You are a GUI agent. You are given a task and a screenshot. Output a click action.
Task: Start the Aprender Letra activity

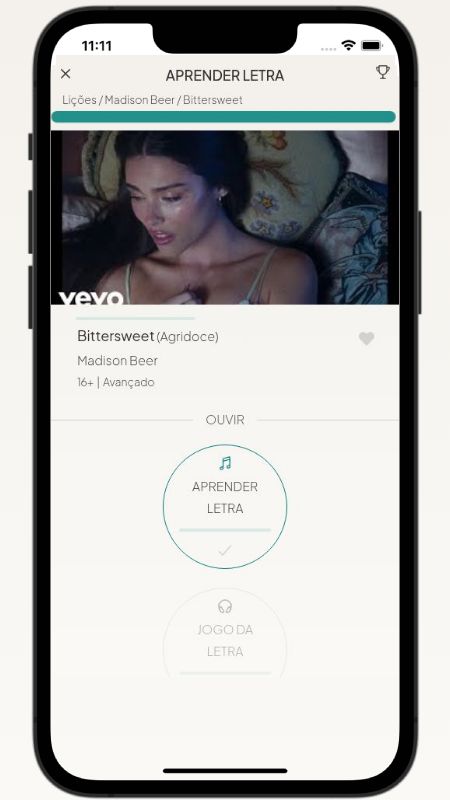225,506
